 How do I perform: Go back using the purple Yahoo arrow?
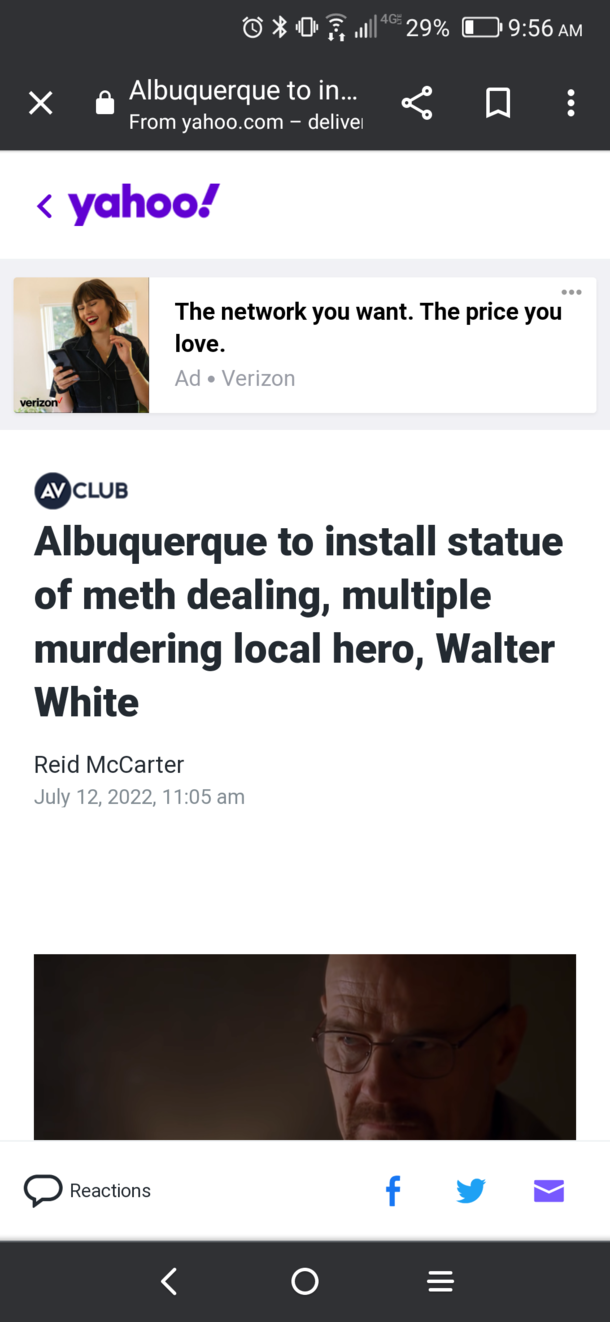click(44, 206)
